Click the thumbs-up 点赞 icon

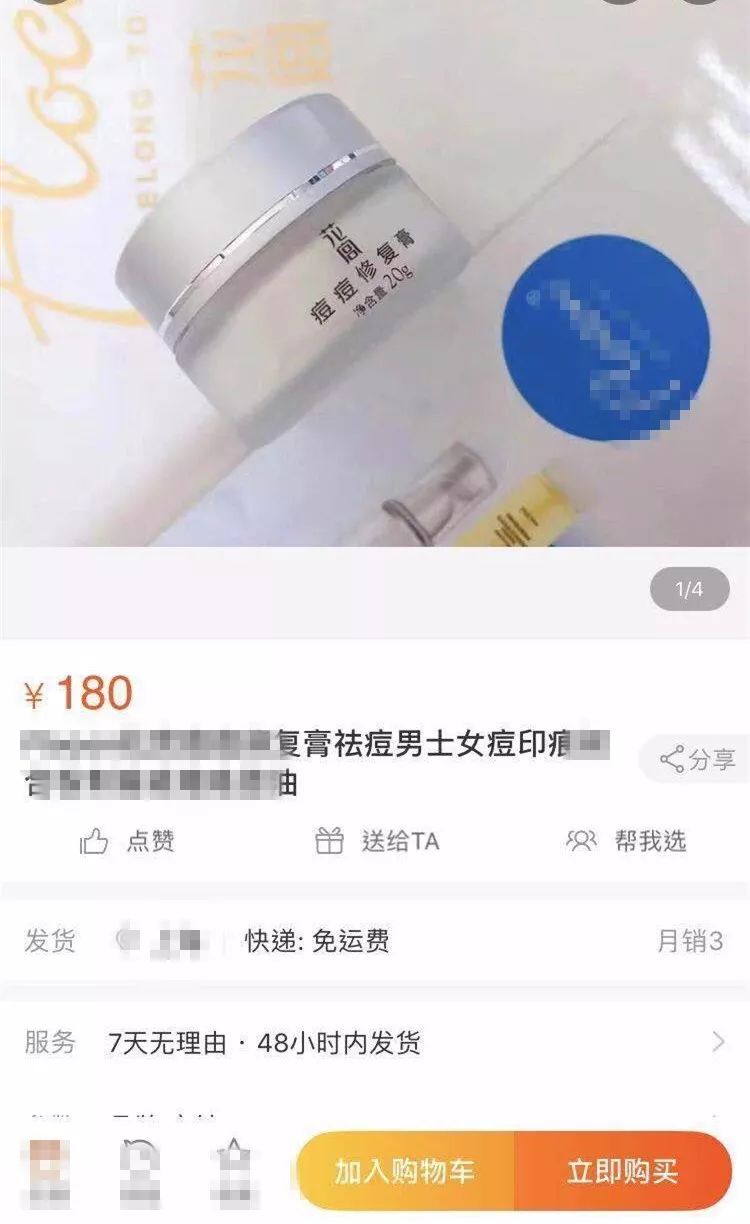96,842
